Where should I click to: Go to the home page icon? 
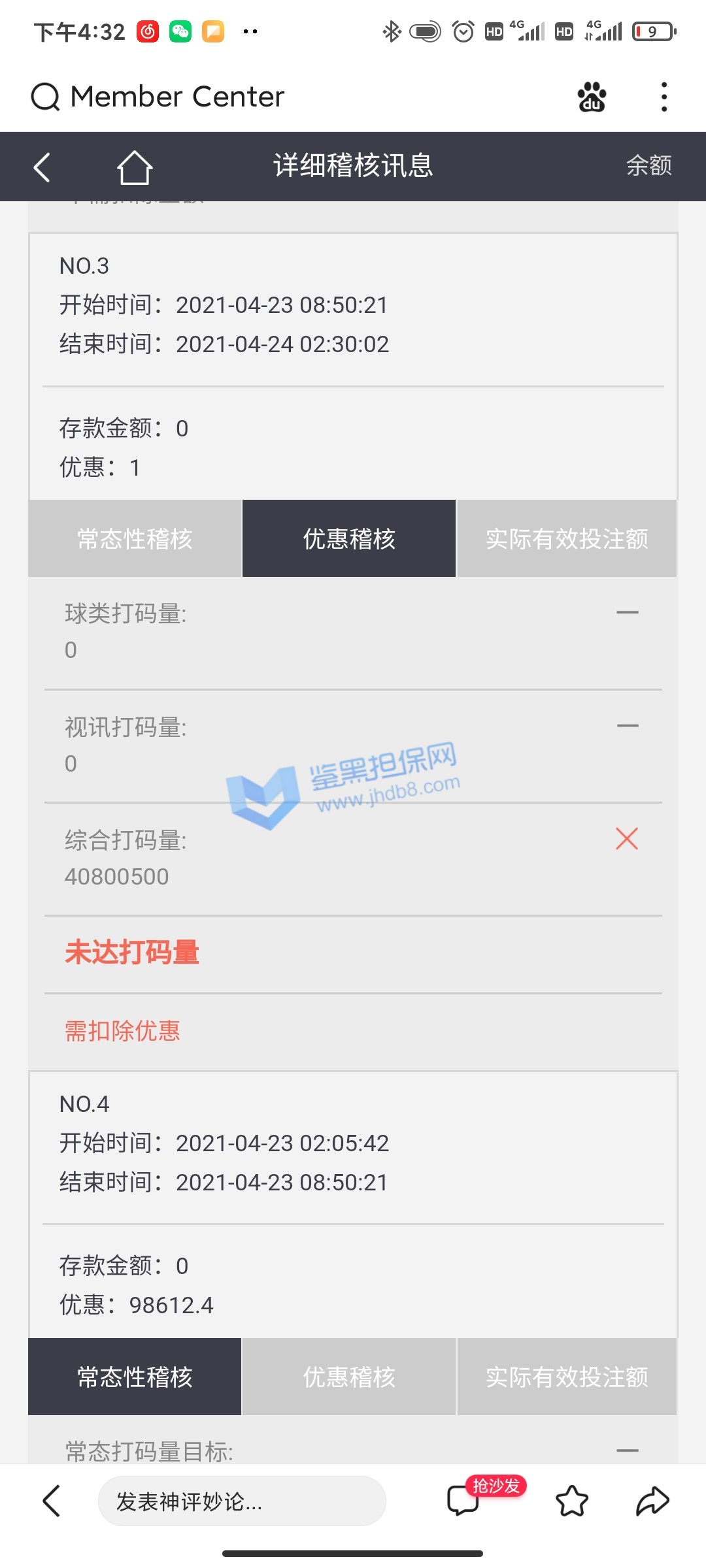[135, 167]
